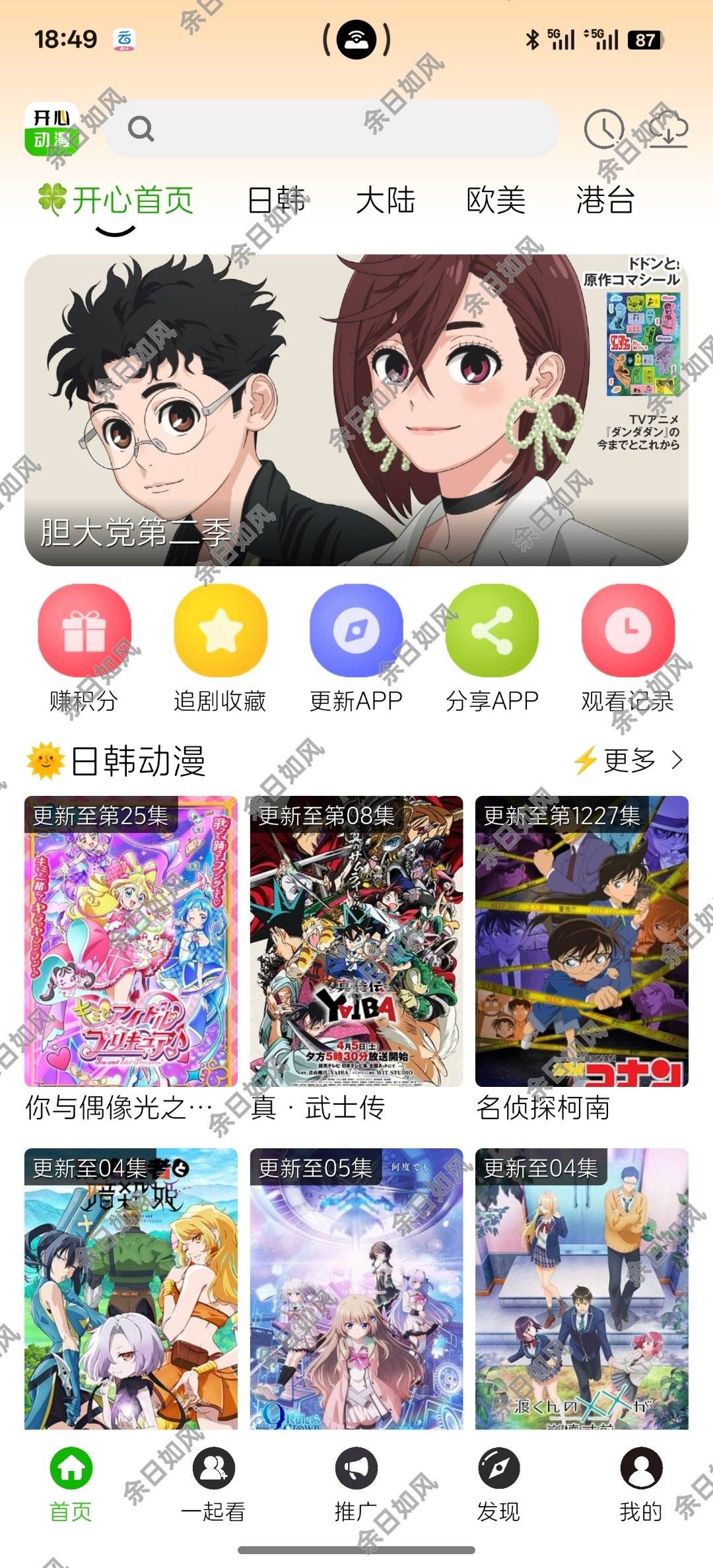Switch to the 日韩 tab
Screen dimensions: 713x1568
coord(276,200)
